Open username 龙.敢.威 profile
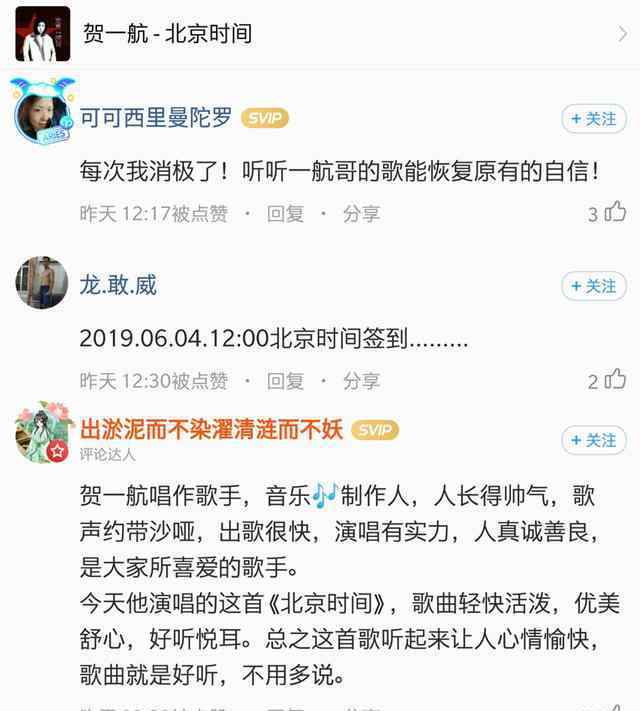 tap(118, 285)
